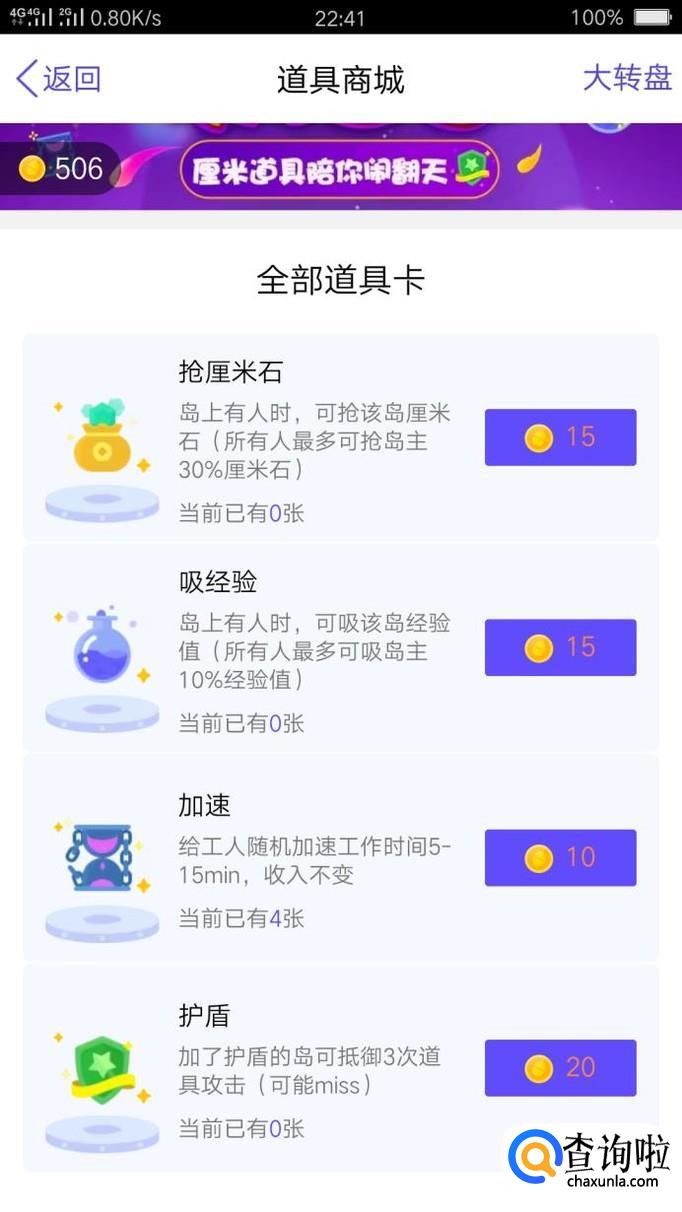Buy the 抢厘米石 card for 15 coins

[560, 438]
